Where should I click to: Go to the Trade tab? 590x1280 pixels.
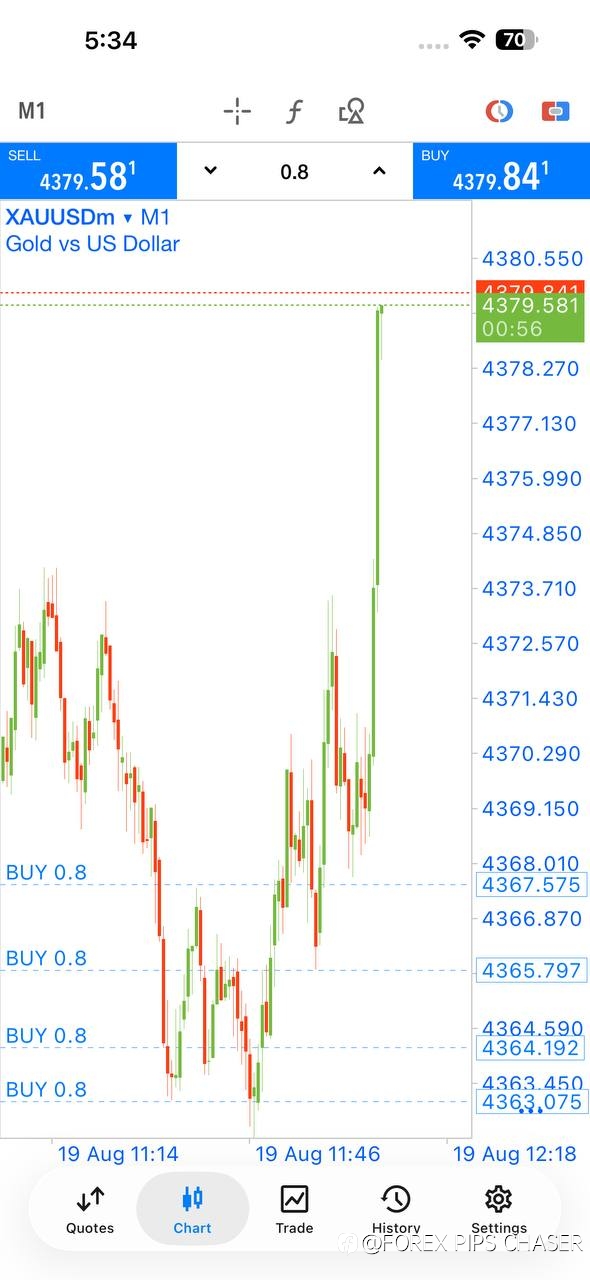[294, 1210]
